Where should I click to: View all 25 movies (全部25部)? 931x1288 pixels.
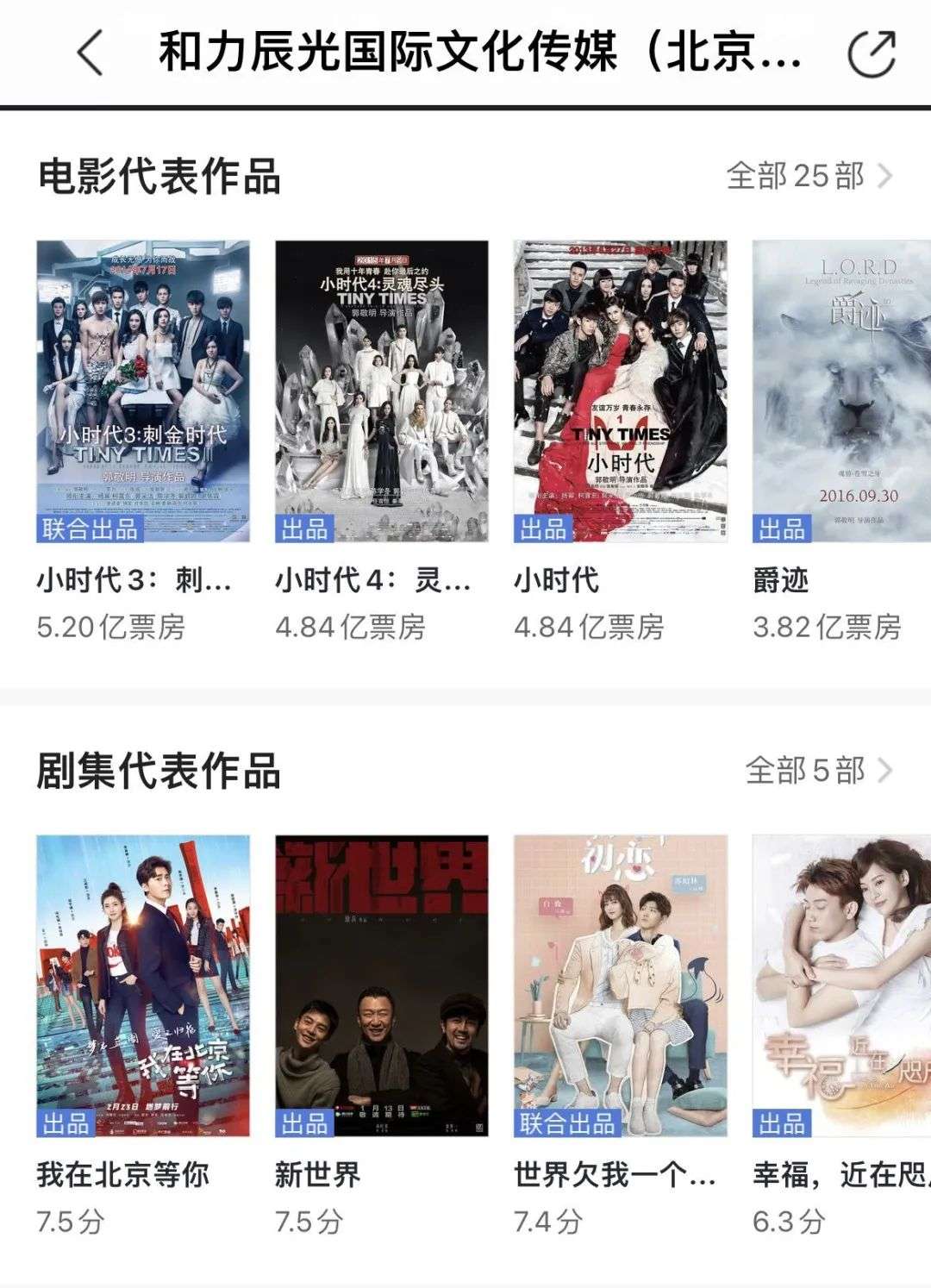(809, 176)
